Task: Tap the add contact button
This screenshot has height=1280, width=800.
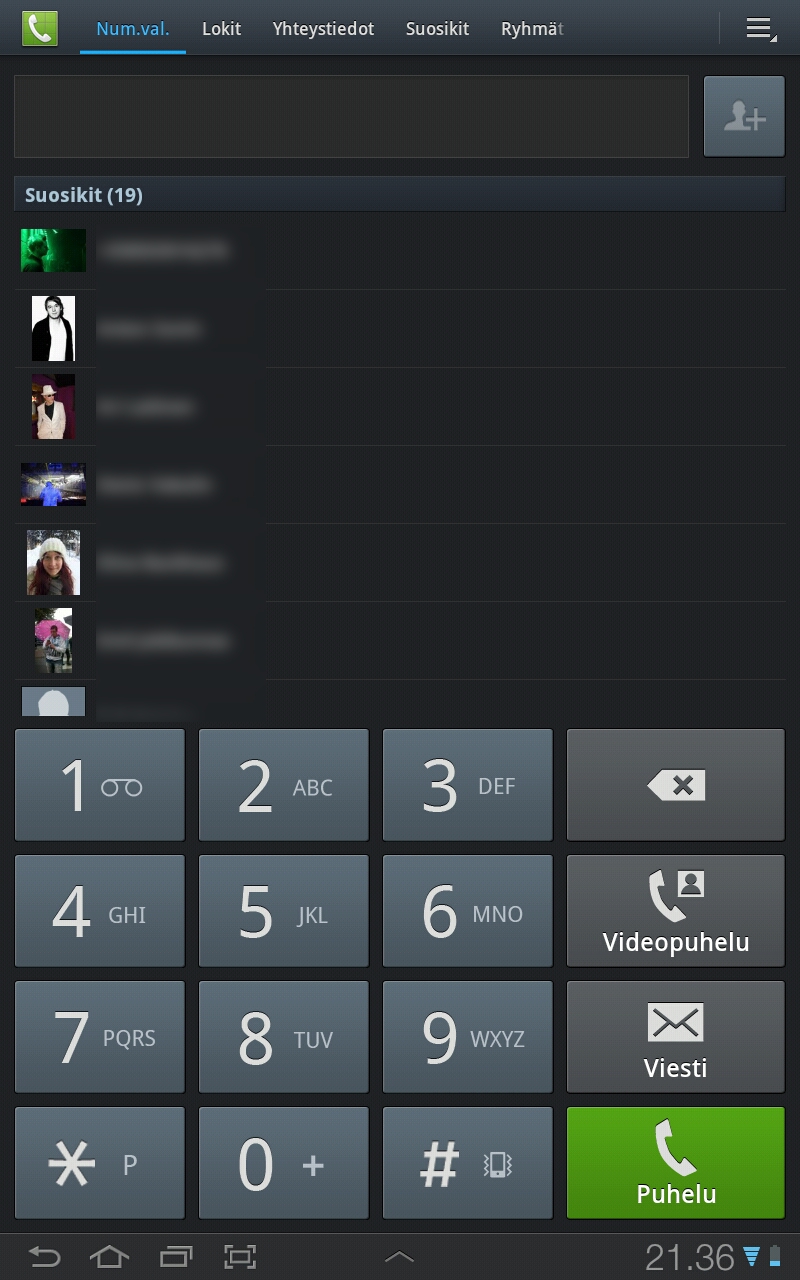Action: click(x=743, y=117)
